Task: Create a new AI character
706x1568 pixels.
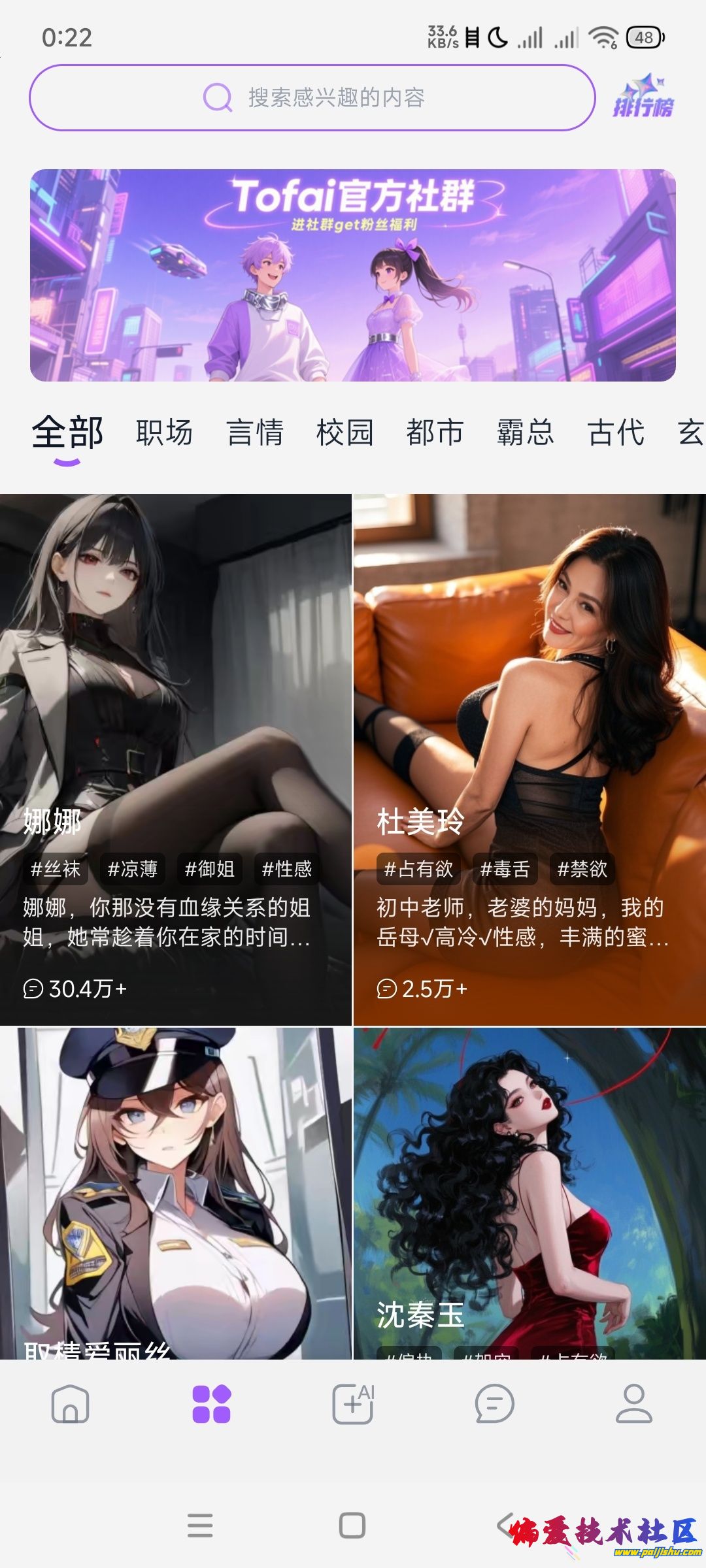Action: (353, 1403)
